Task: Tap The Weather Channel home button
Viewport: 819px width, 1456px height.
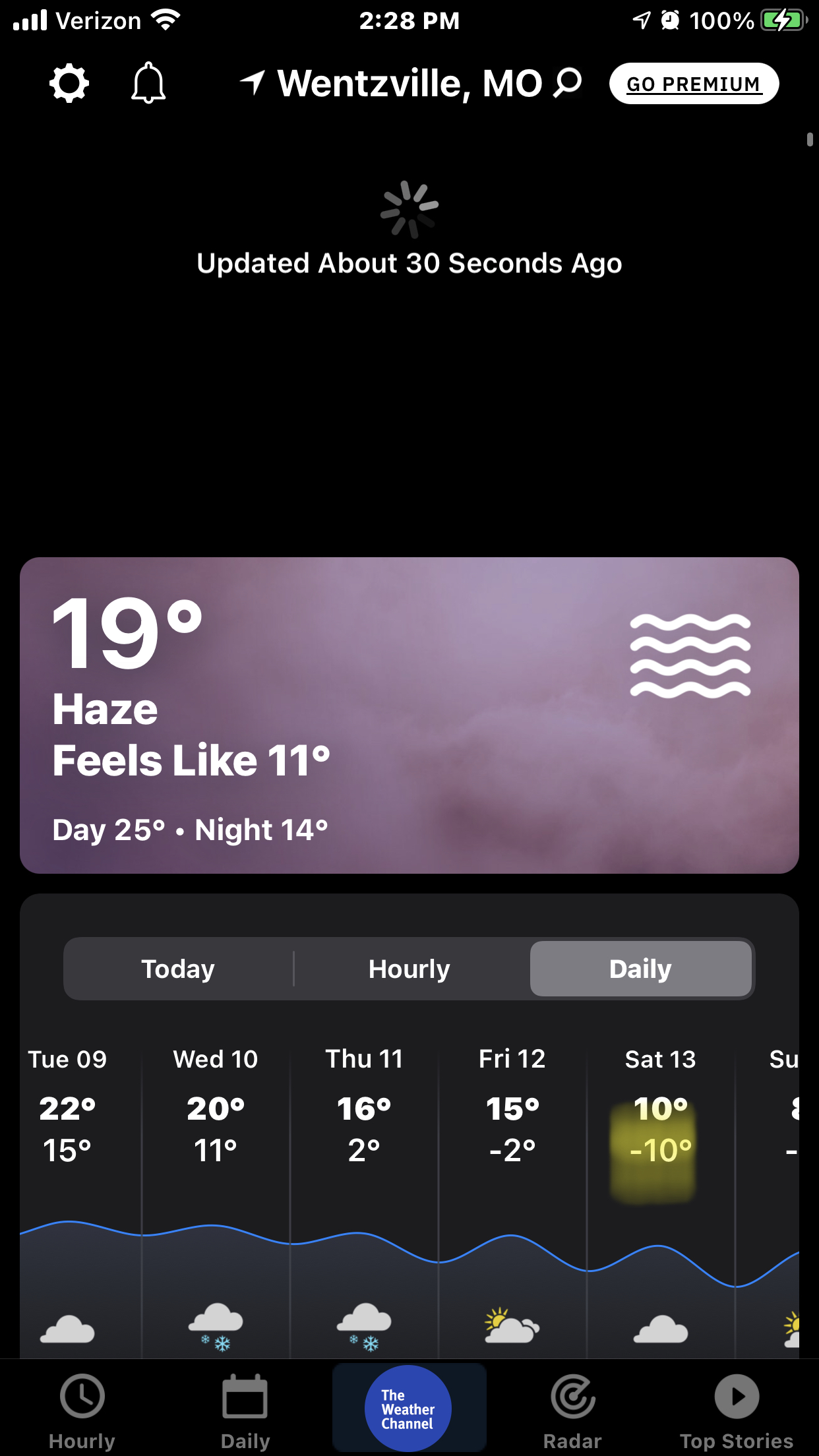Action: [408, 1409]
